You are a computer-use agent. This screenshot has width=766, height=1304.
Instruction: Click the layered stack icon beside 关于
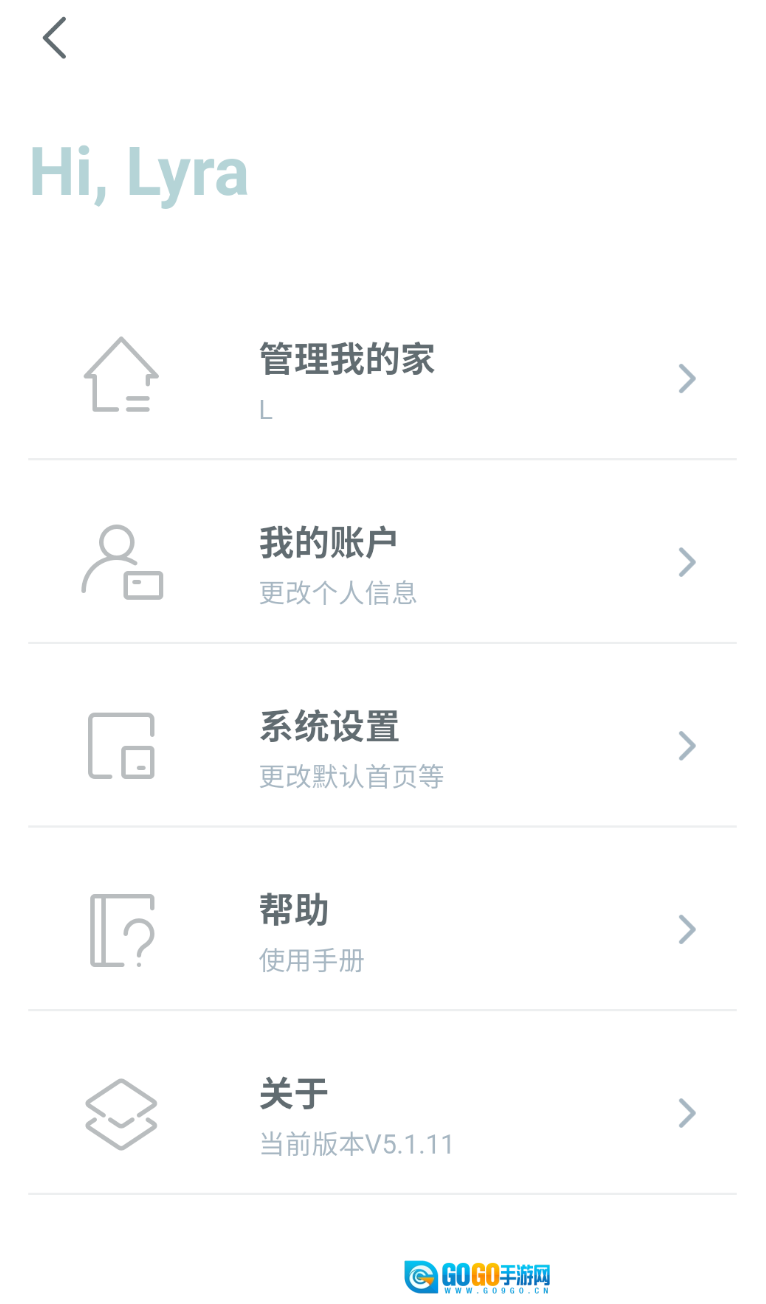click(x=121, y=1113)
